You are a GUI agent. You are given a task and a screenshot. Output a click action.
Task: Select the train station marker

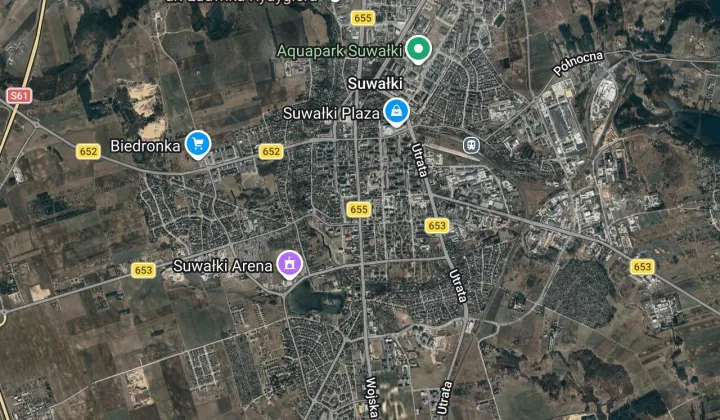469,145
